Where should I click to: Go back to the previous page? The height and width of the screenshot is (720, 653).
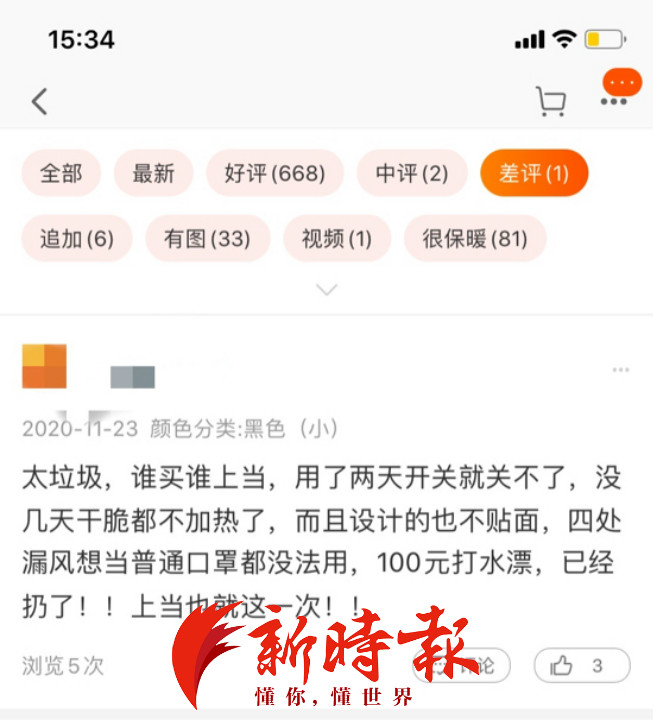click(40, 101)
